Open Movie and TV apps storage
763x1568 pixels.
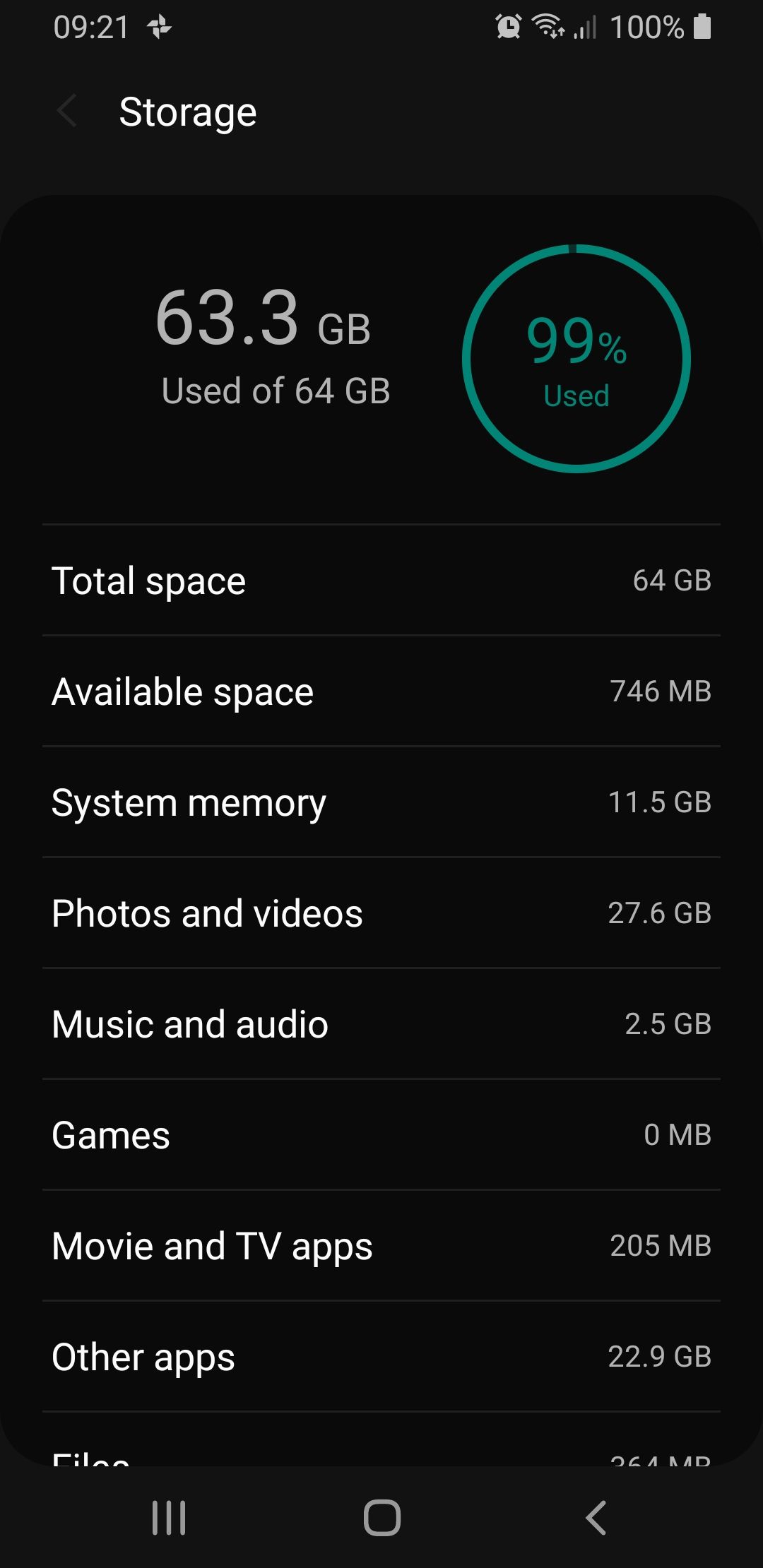pyautogui.click(x=381, y=1245)
